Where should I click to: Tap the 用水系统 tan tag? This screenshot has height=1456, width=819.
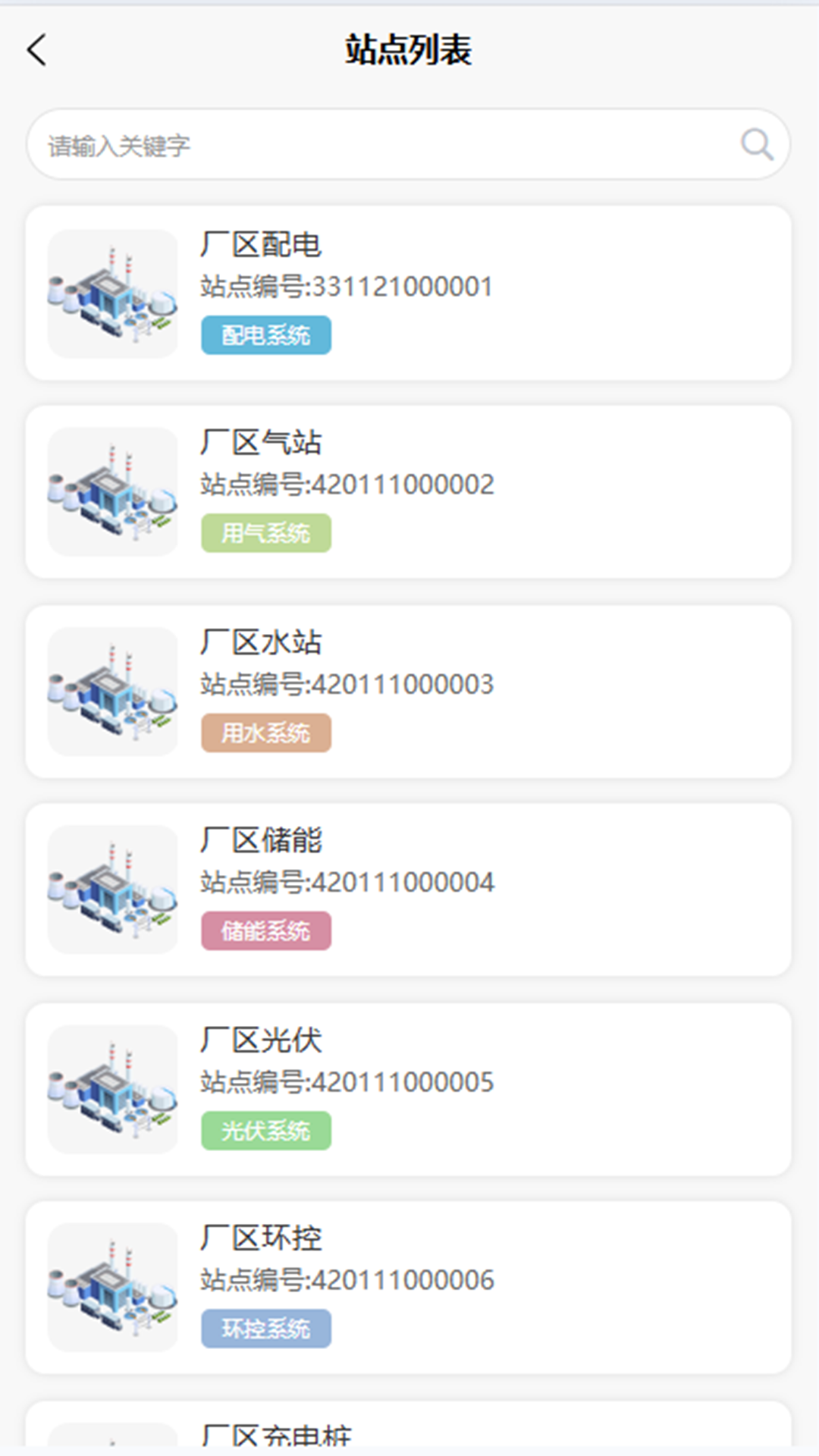(265, 732)
